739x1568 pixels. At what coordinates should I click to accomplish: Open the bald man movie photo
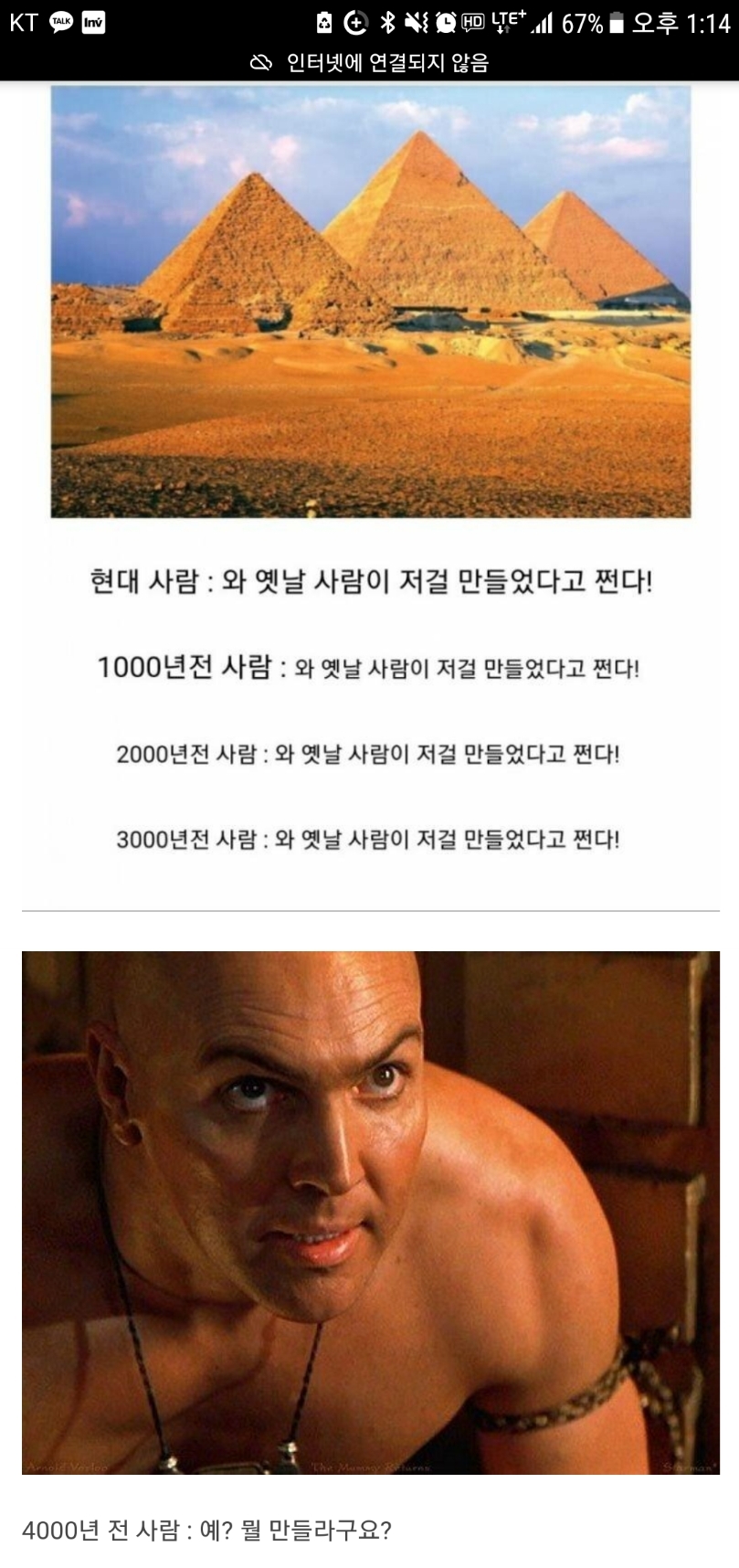[370, 1213]
